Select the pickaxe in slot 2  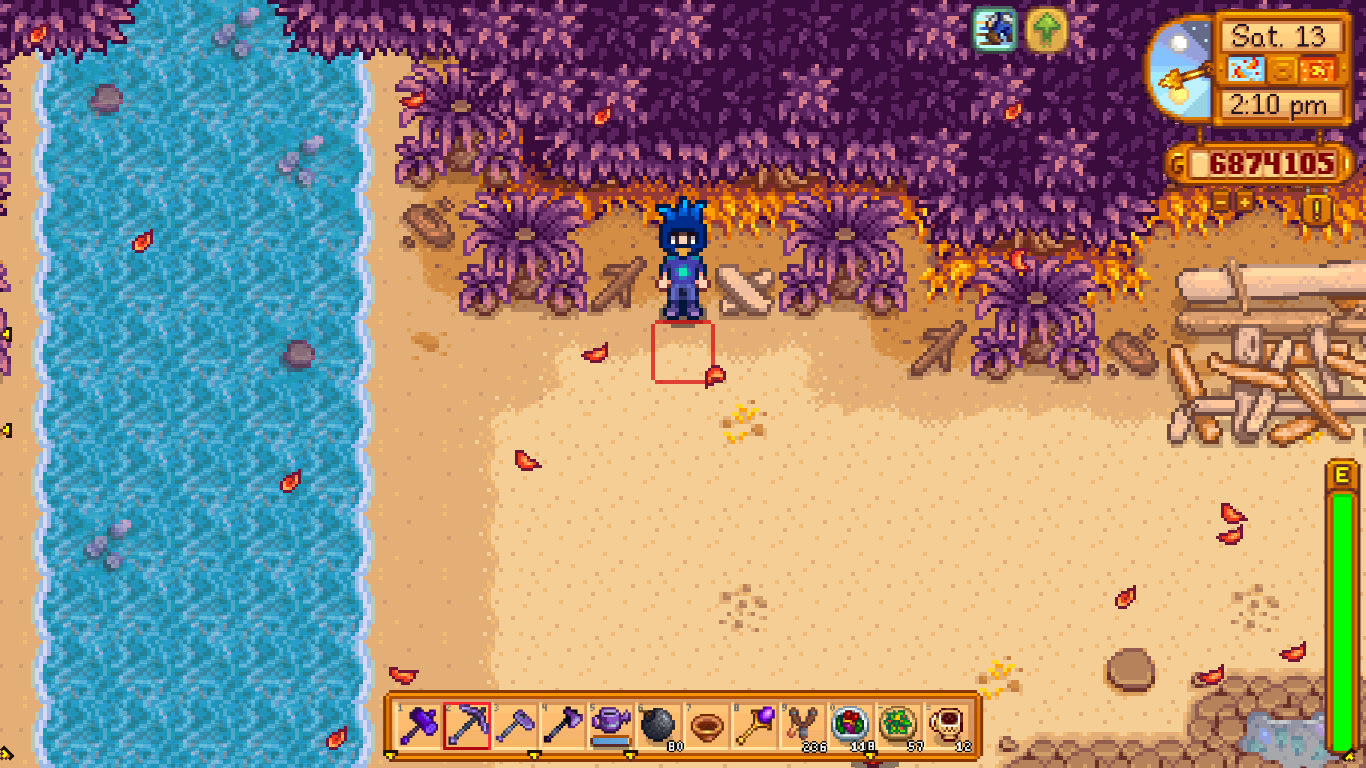pos(467,725)
